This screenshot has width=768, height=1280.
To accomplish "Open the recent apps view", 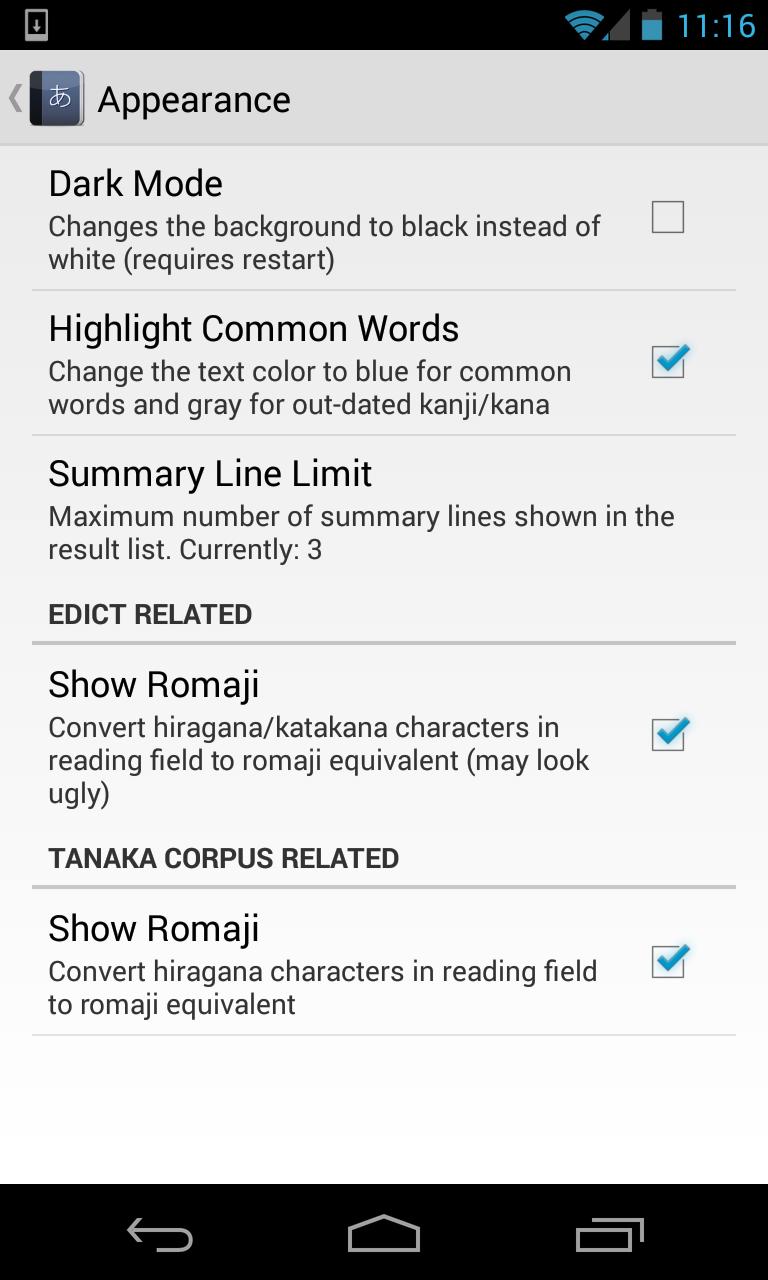I will coord(609,1235).
